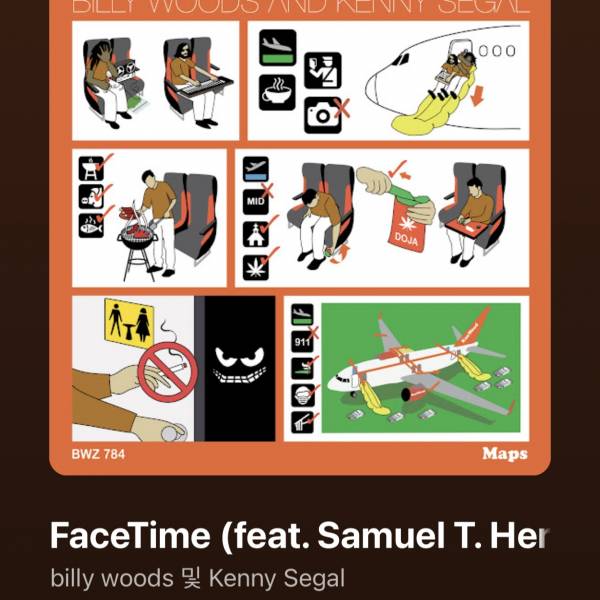Tap the Maps album artwork
The image size is (600, 600).
click(x=300, y=235)
